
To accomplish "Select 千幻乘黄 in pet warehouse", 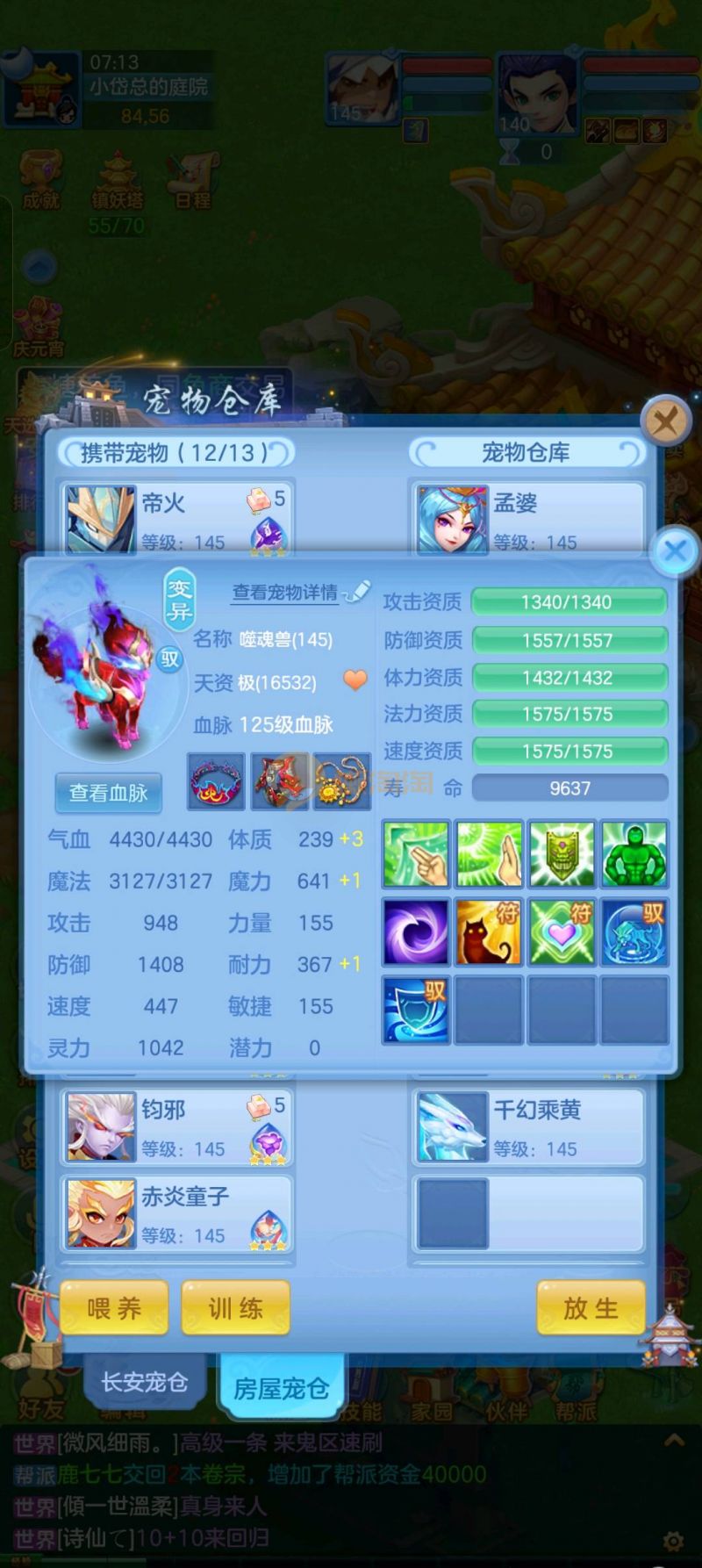I will [526, 1127].
